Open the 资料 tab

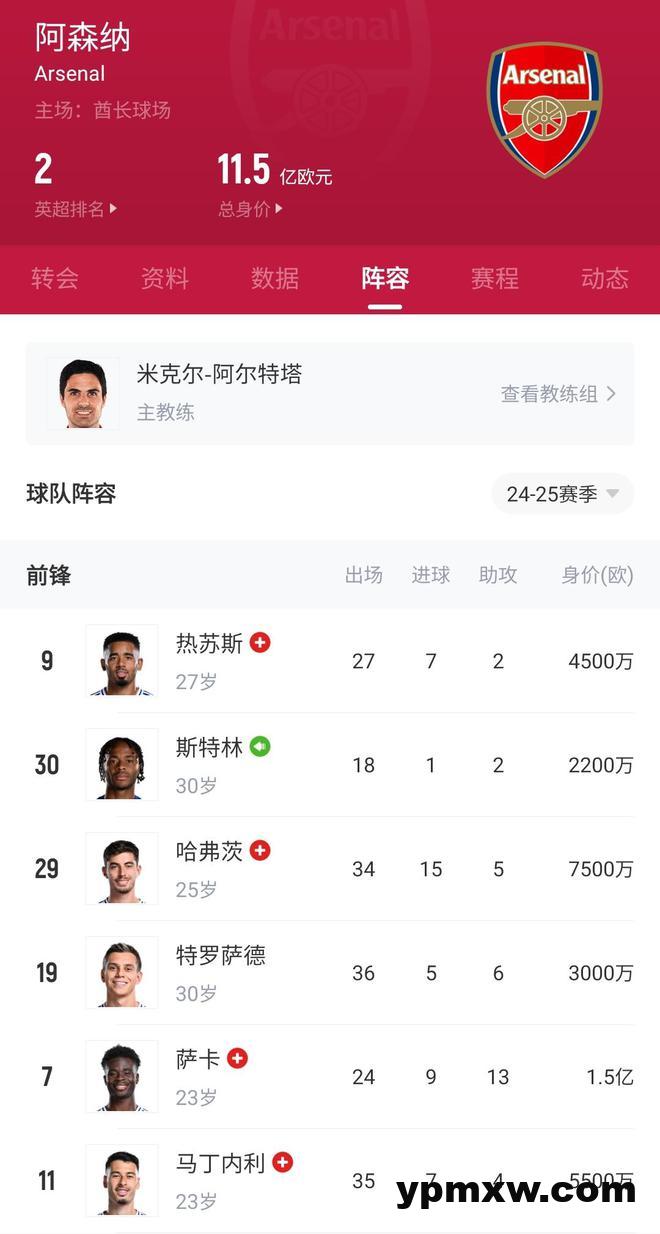pyautogui.click(x=165, y=278)
